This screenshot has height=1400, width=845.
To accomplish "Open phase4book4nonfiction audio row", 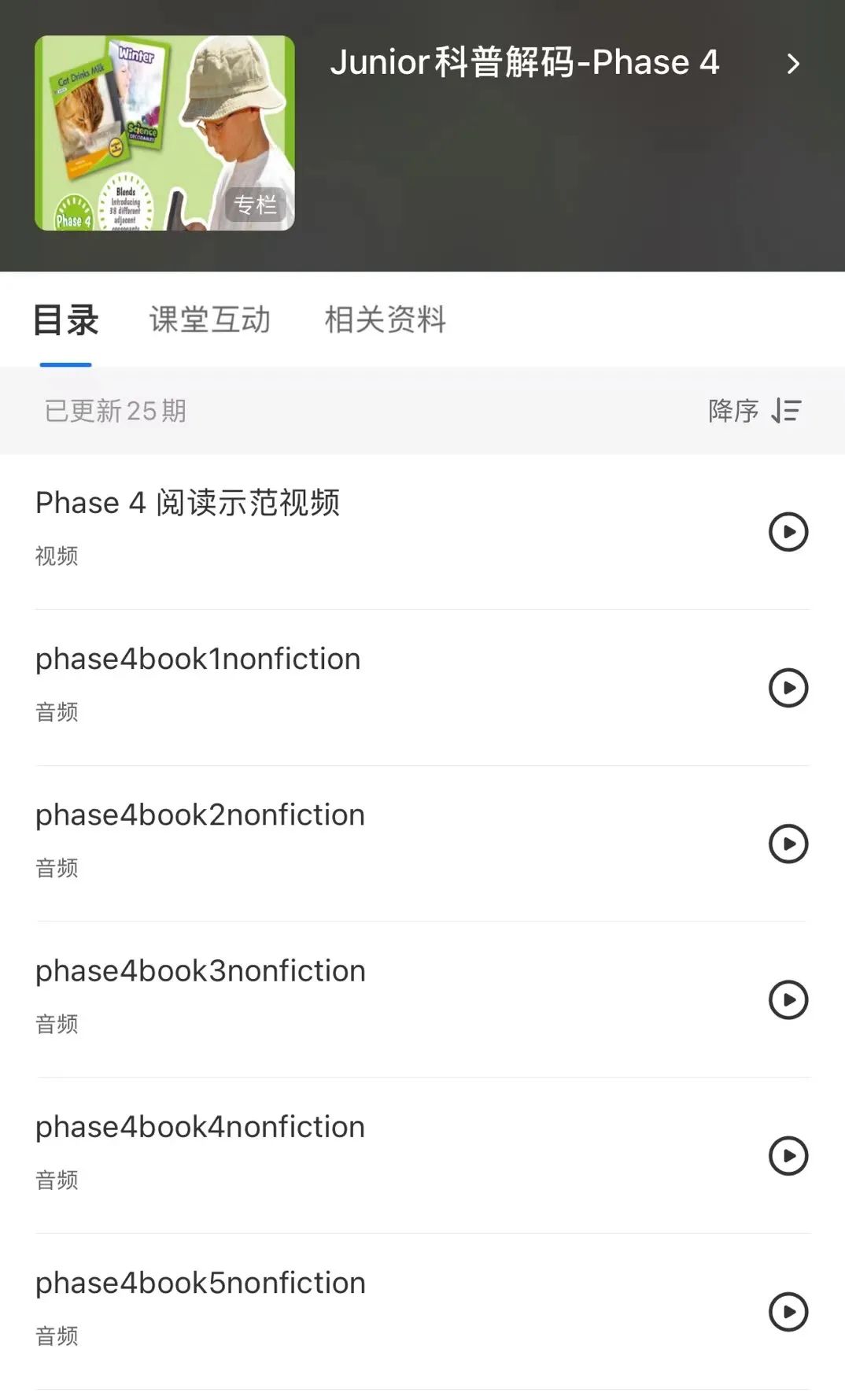I will [x=422, y=1154].
